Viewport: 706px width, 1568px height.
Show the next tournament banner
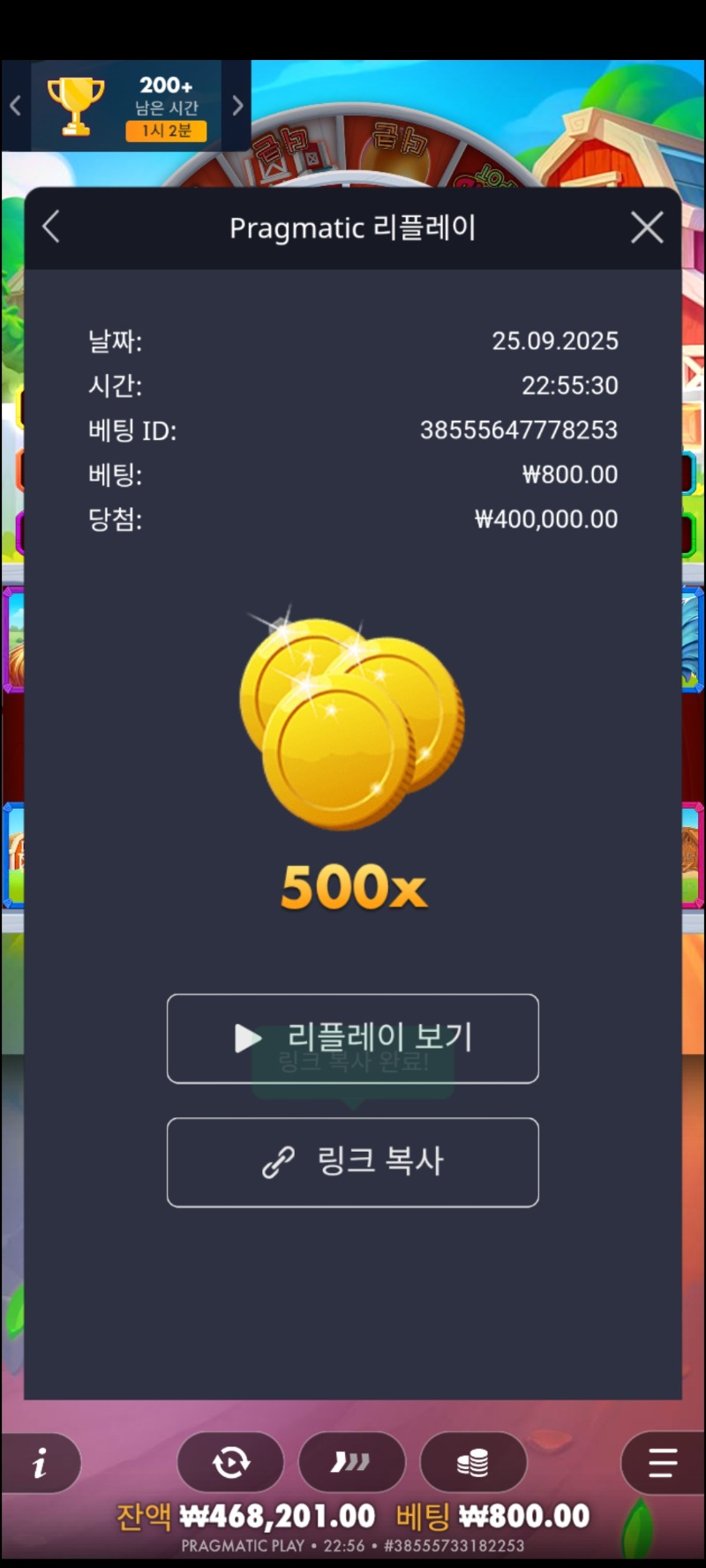(x=237, y=107)
